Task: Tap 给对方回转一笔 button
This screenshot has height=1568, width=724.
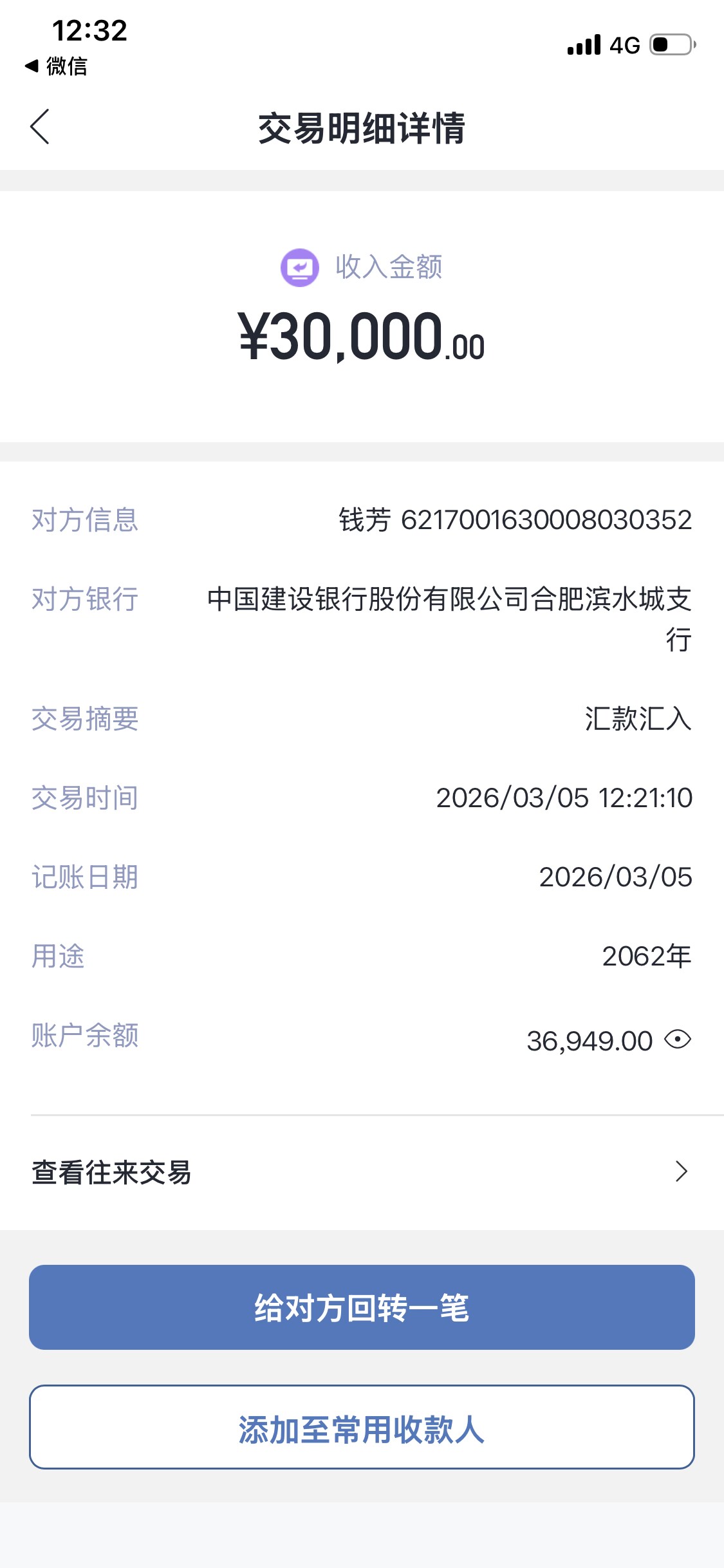Action: pyautogui.click(x=362, y=1307)
